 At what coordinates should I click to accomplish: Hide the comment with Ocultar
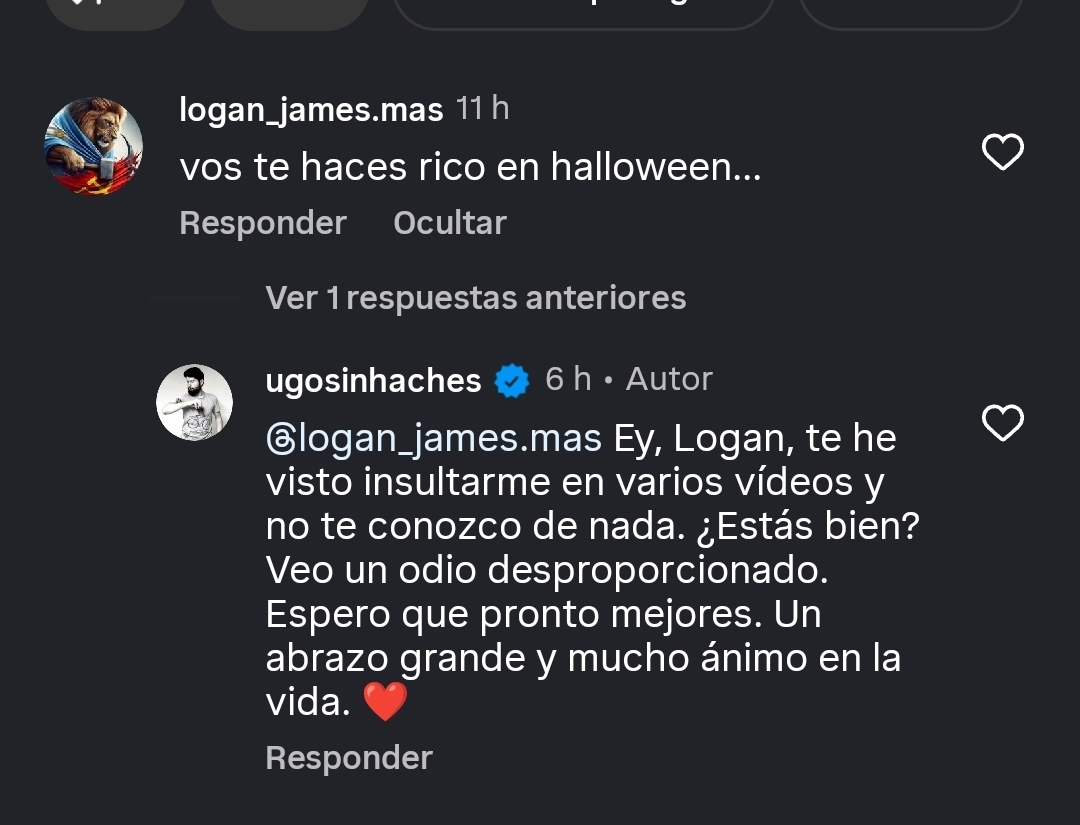click(450, 223)
